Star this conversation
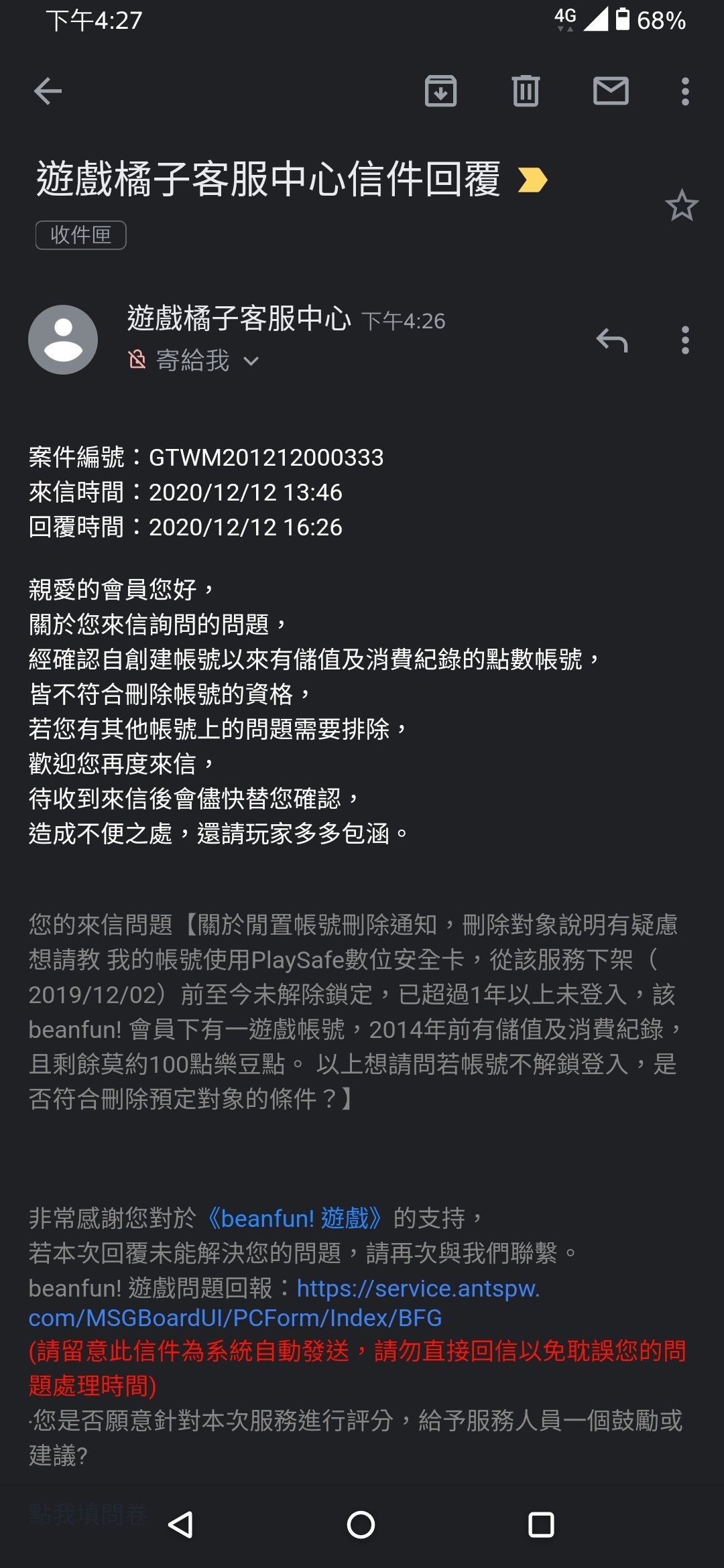Screen dimensions: 724x1568 tap(682, 206)
